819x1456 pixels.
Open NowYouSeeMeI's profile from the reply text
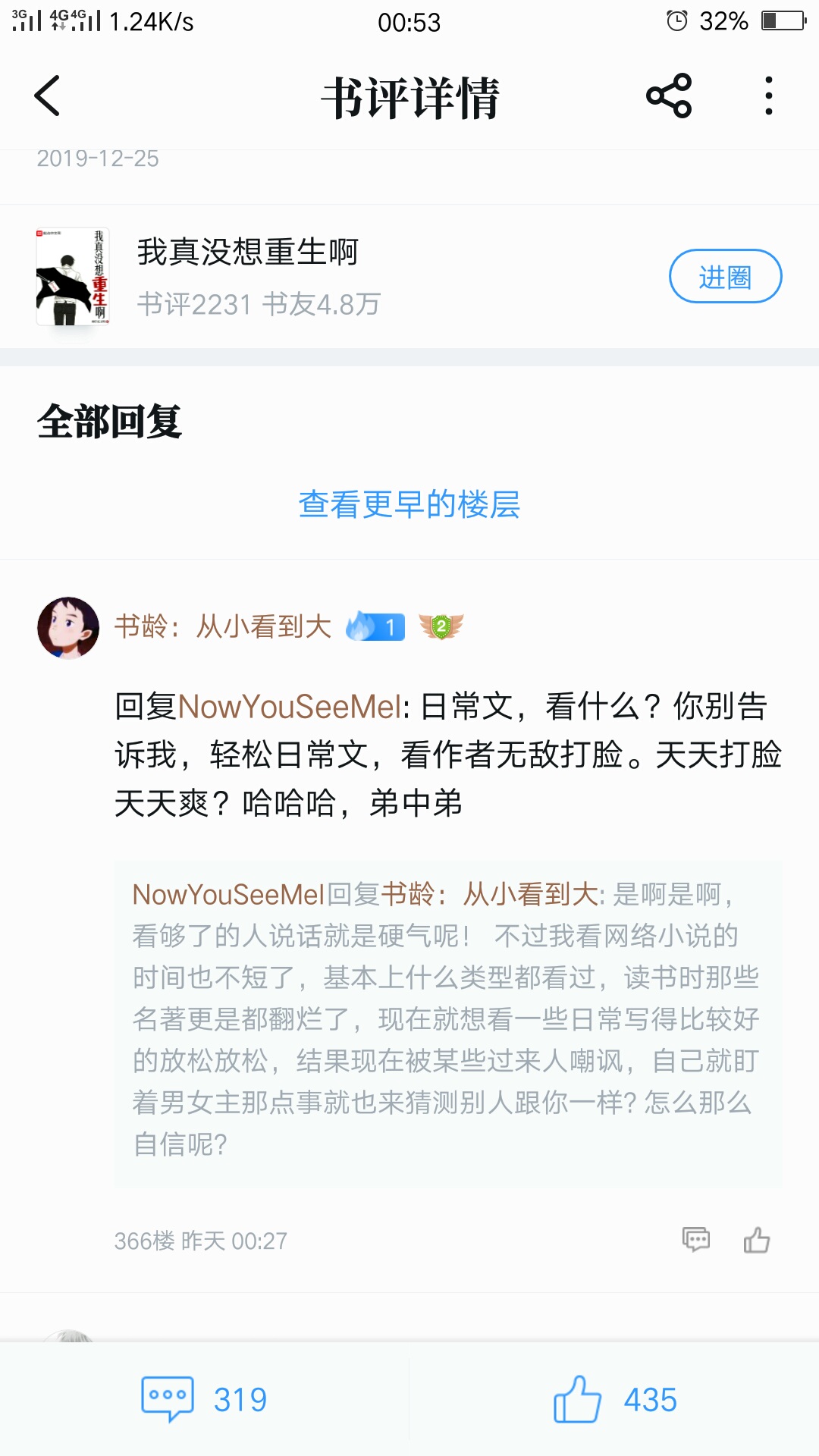[x=288, y=707]
